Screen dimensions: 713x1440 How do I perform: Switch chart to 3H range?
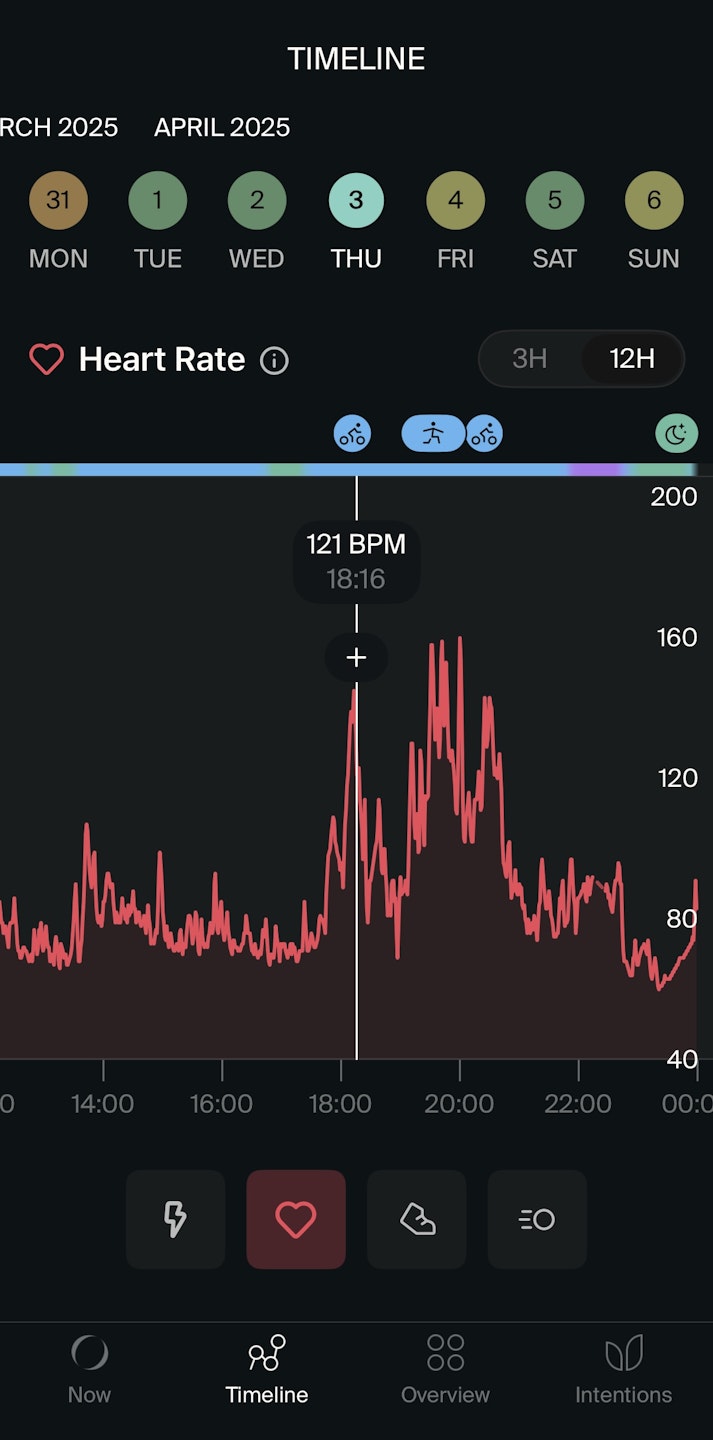coord(530,358)
